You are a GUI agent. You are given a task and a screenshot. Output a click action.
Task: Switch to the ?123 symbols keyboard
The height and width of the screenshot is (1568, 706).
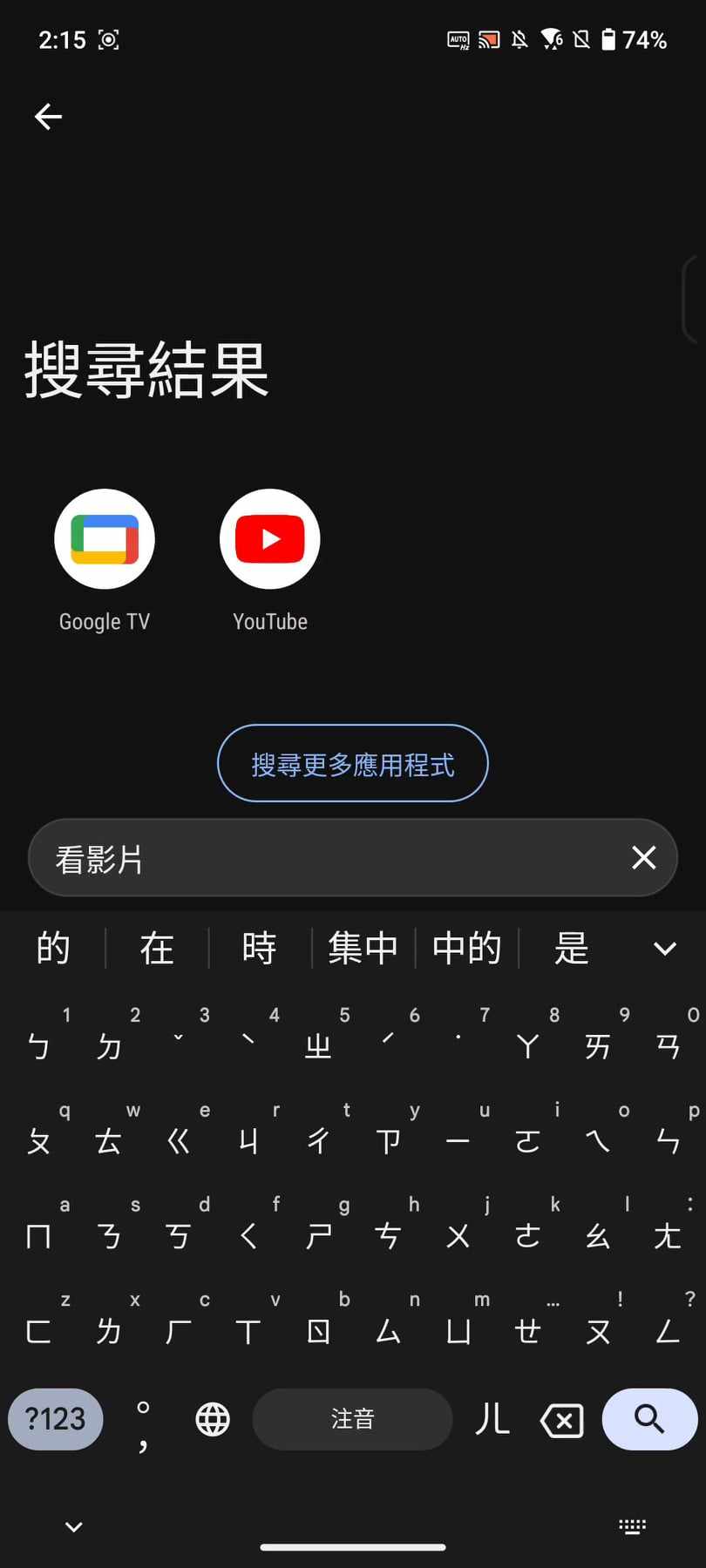coord(56,1419)
